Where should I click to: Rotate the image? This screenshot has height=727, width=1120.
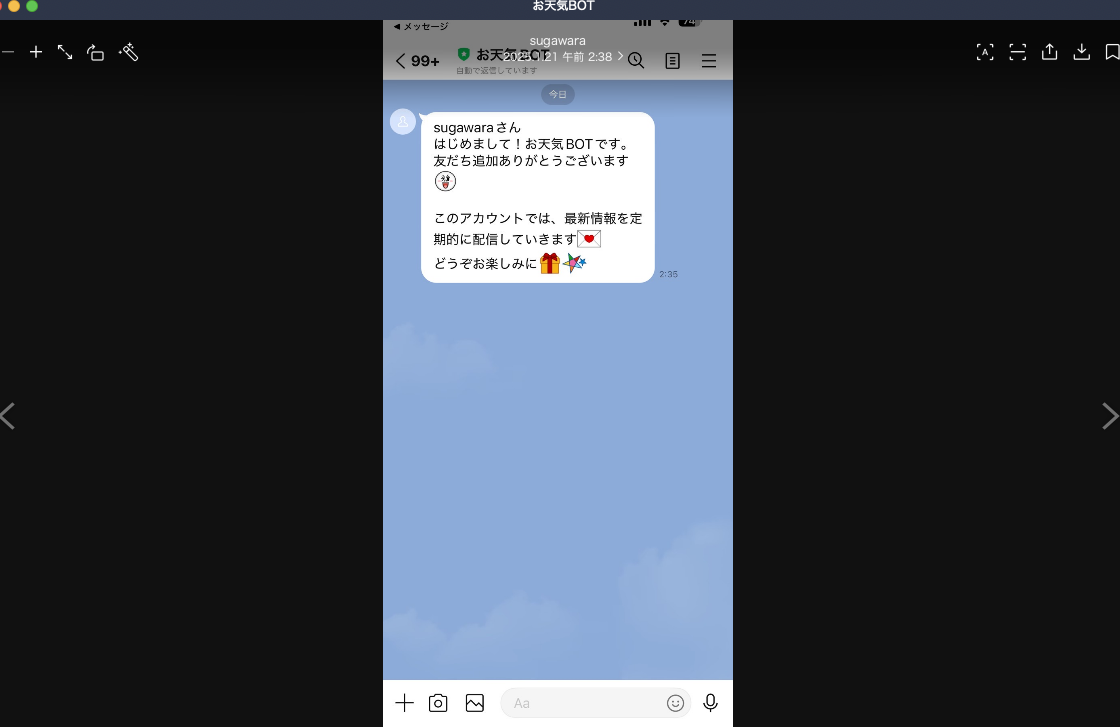[96, 52]
